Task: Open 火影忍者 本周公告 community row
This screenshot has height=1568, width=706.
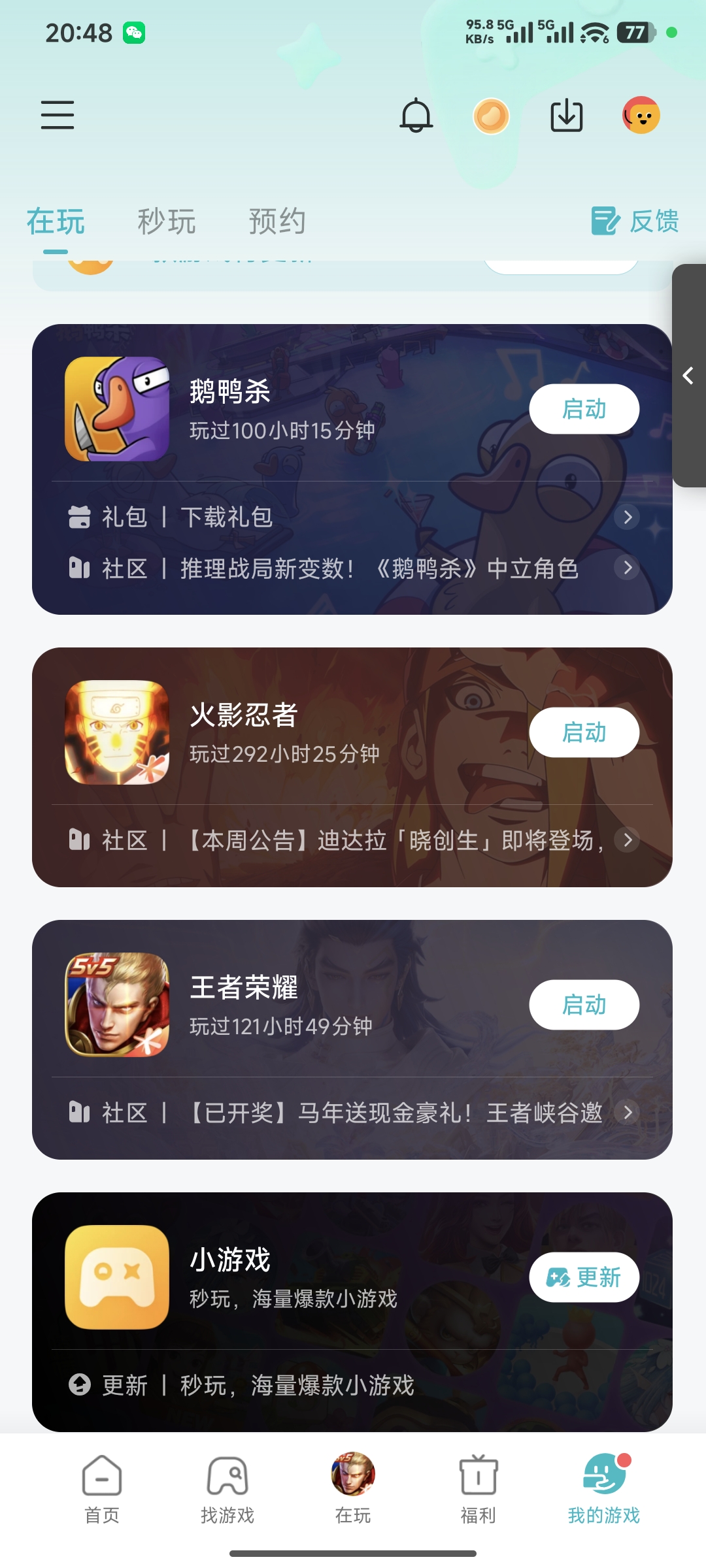Action: 353,840
